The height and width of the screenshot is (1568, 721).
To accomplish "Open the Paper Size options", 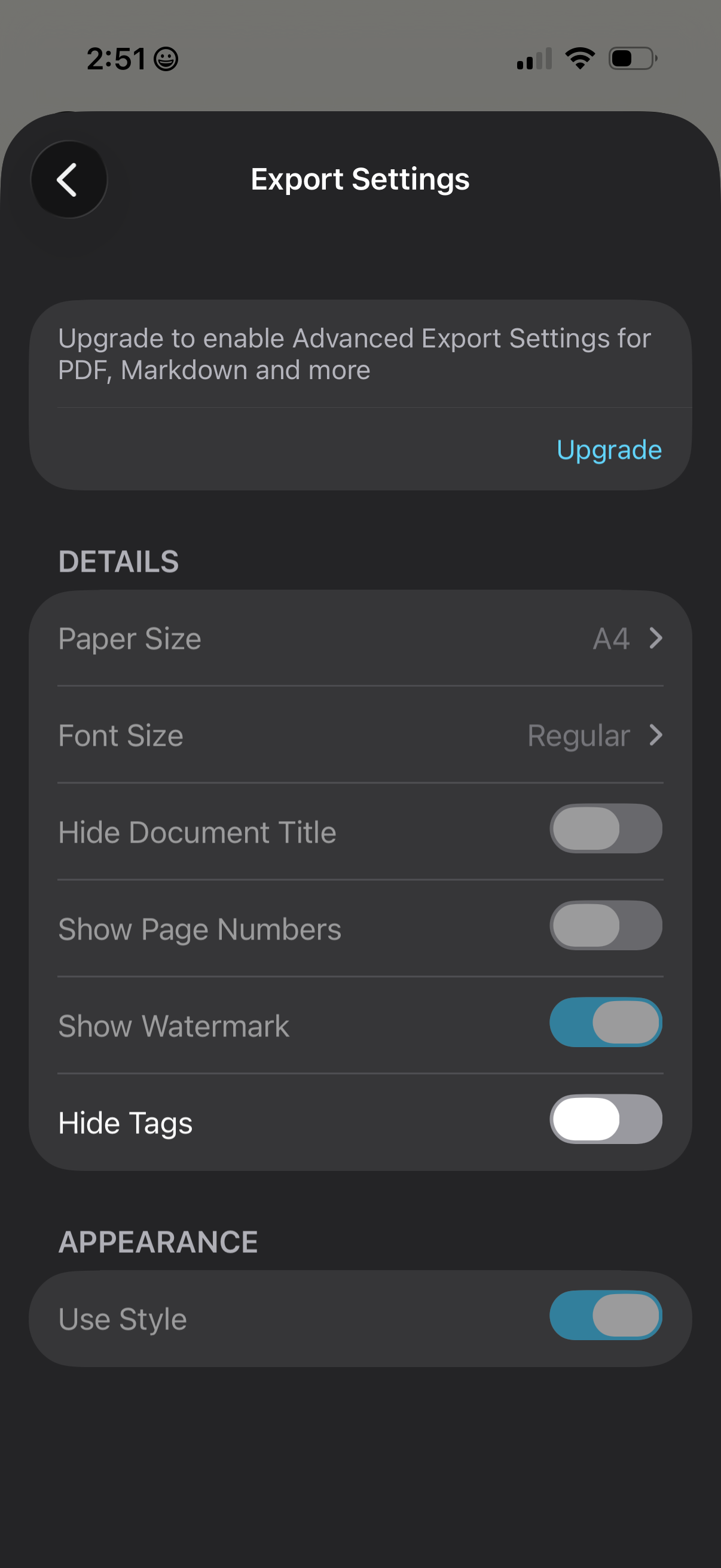I will [360, 639].
